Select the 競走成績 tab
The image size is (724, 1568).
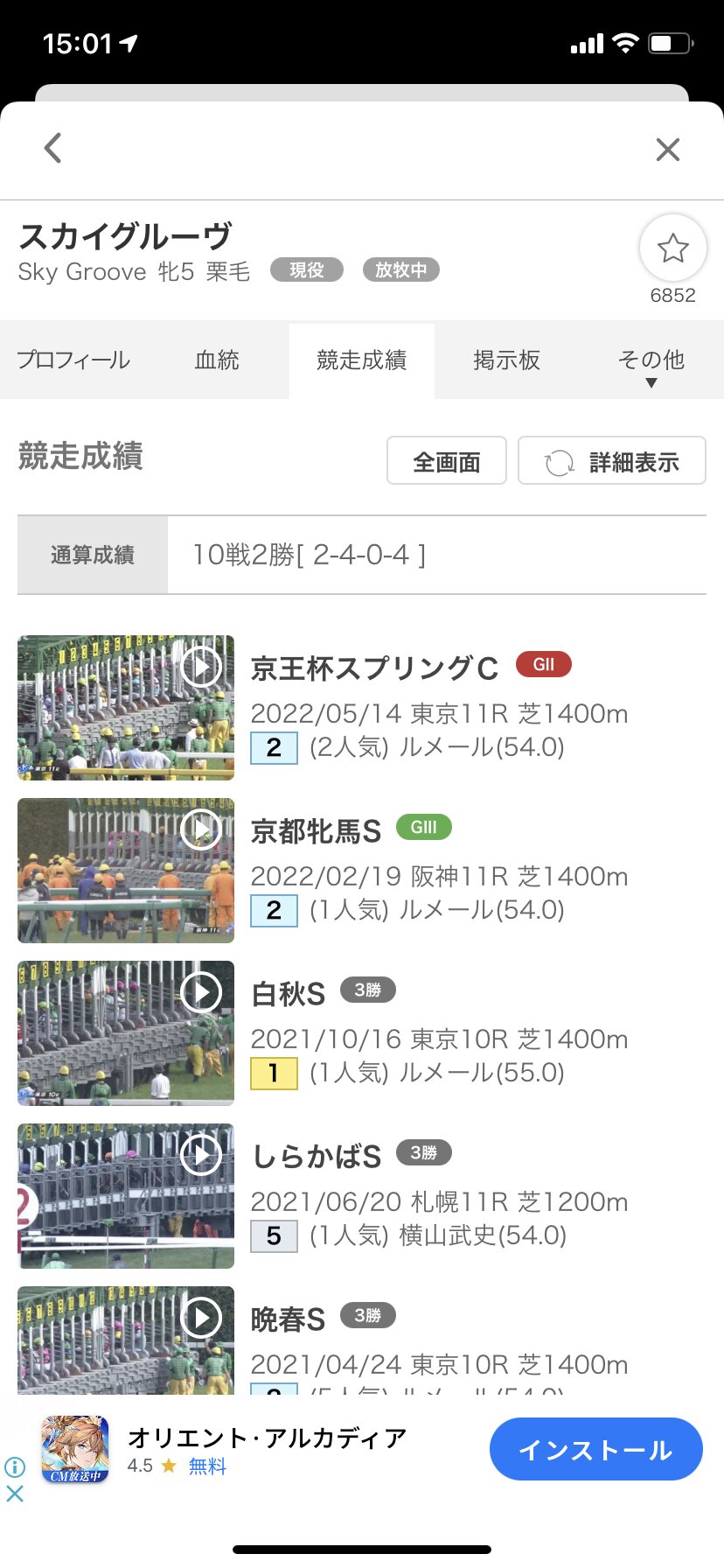click(362, 360)
